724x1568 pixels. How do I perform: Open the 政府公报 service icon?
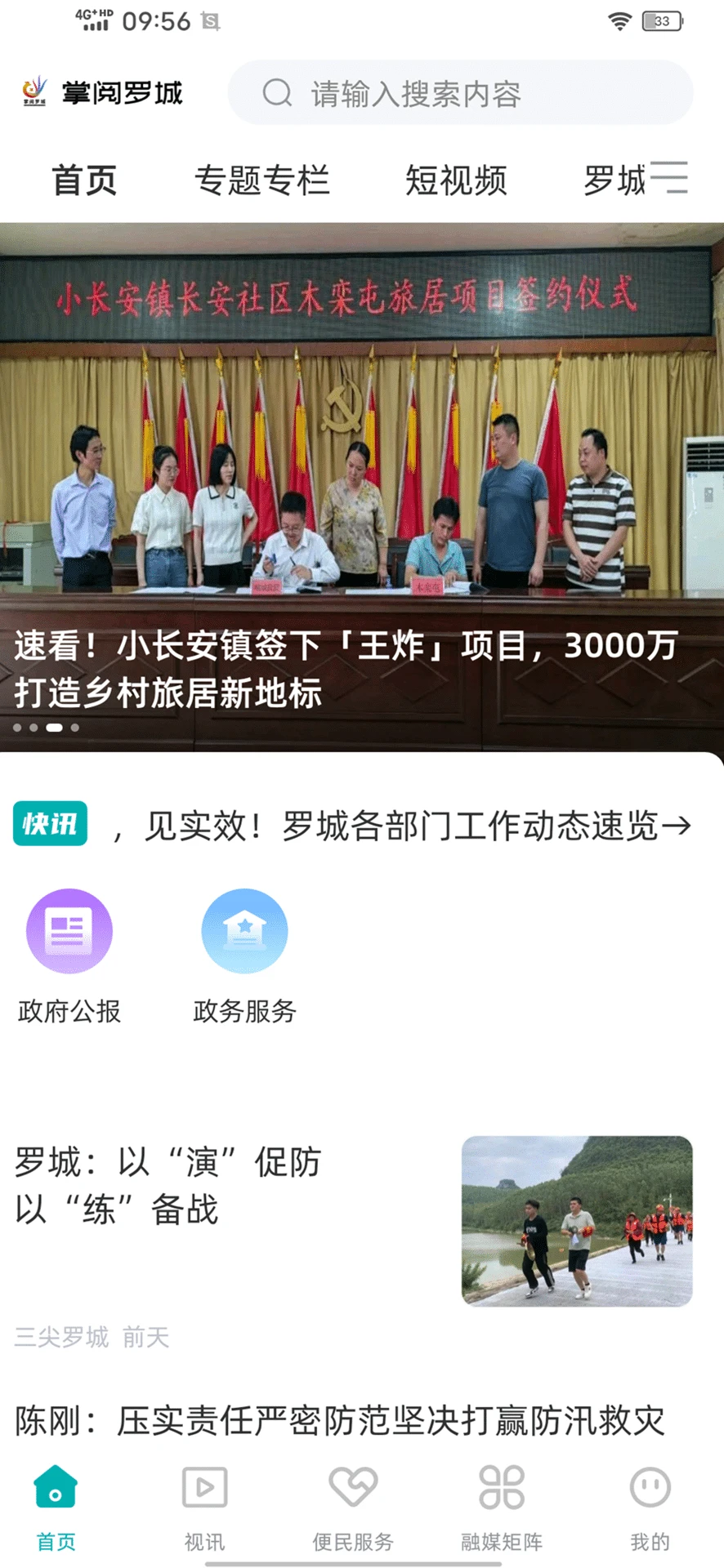point(69,930)
